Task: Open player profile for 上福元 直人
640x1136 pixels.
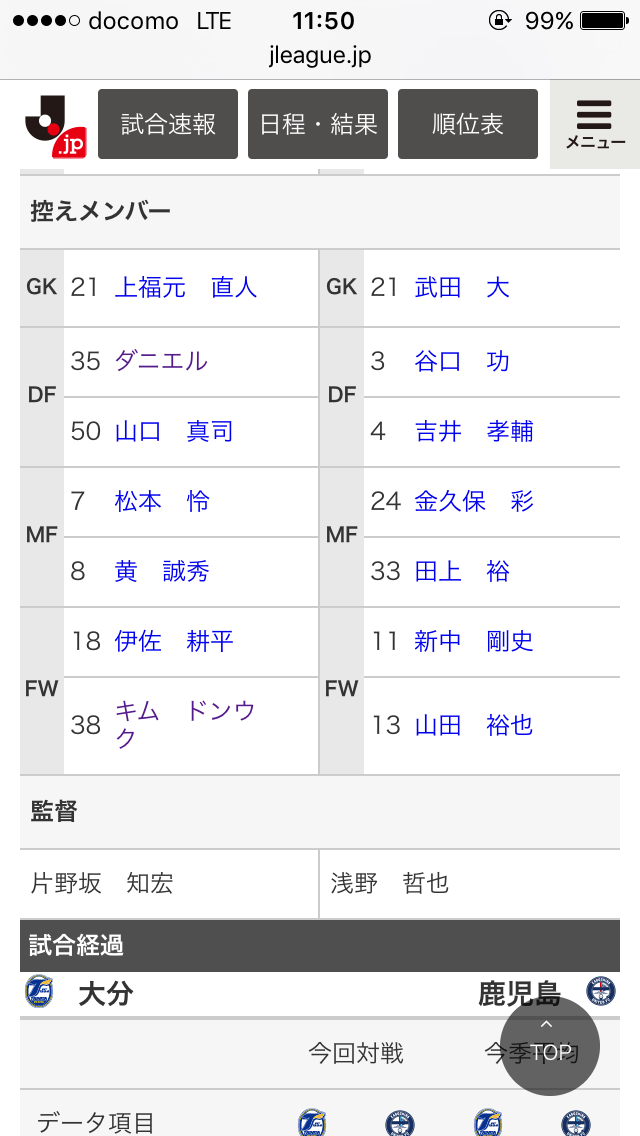Action: point(186,288)
